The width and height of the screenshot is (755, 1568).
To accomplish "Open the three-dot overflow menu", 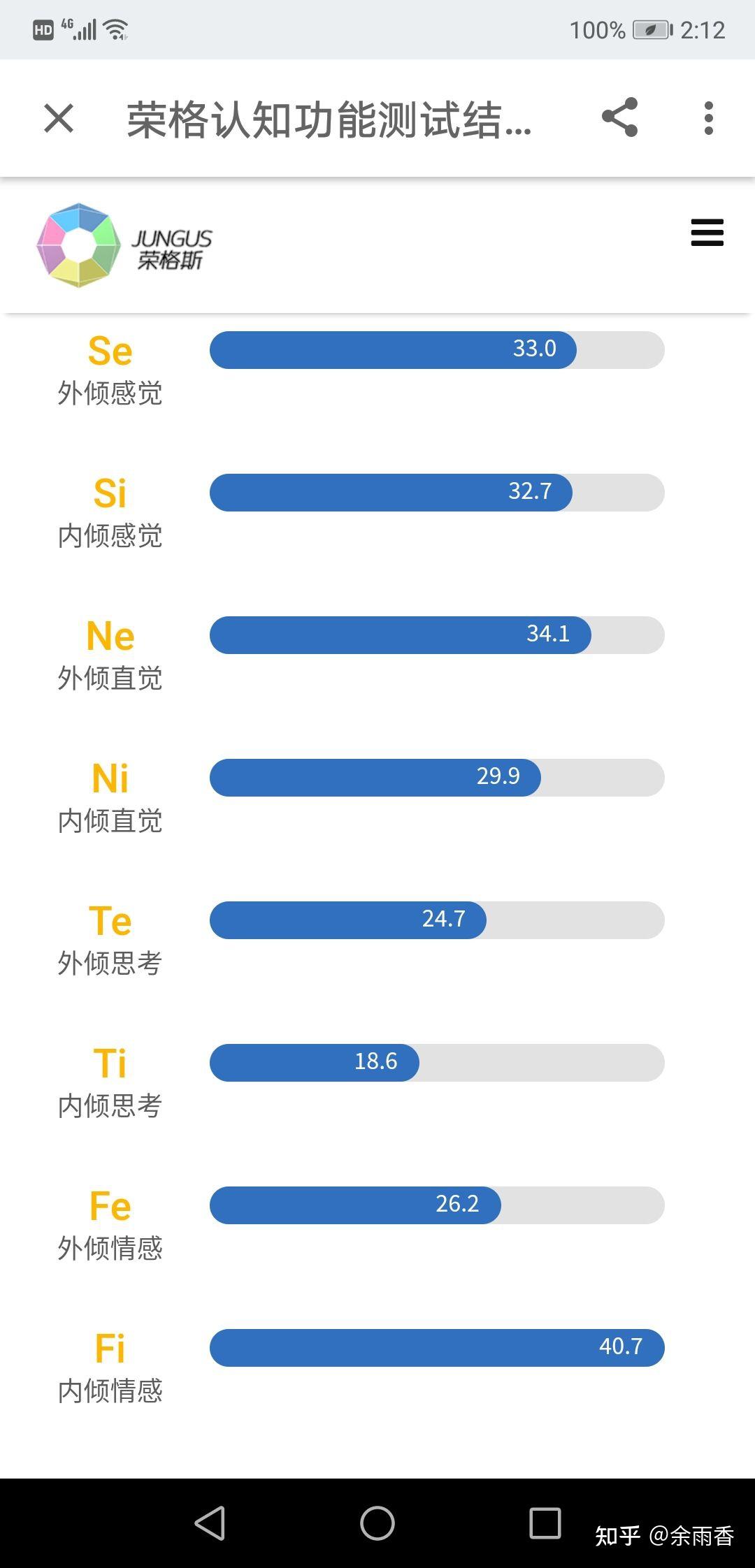I will pyautogui.click(x=707, y=120).
